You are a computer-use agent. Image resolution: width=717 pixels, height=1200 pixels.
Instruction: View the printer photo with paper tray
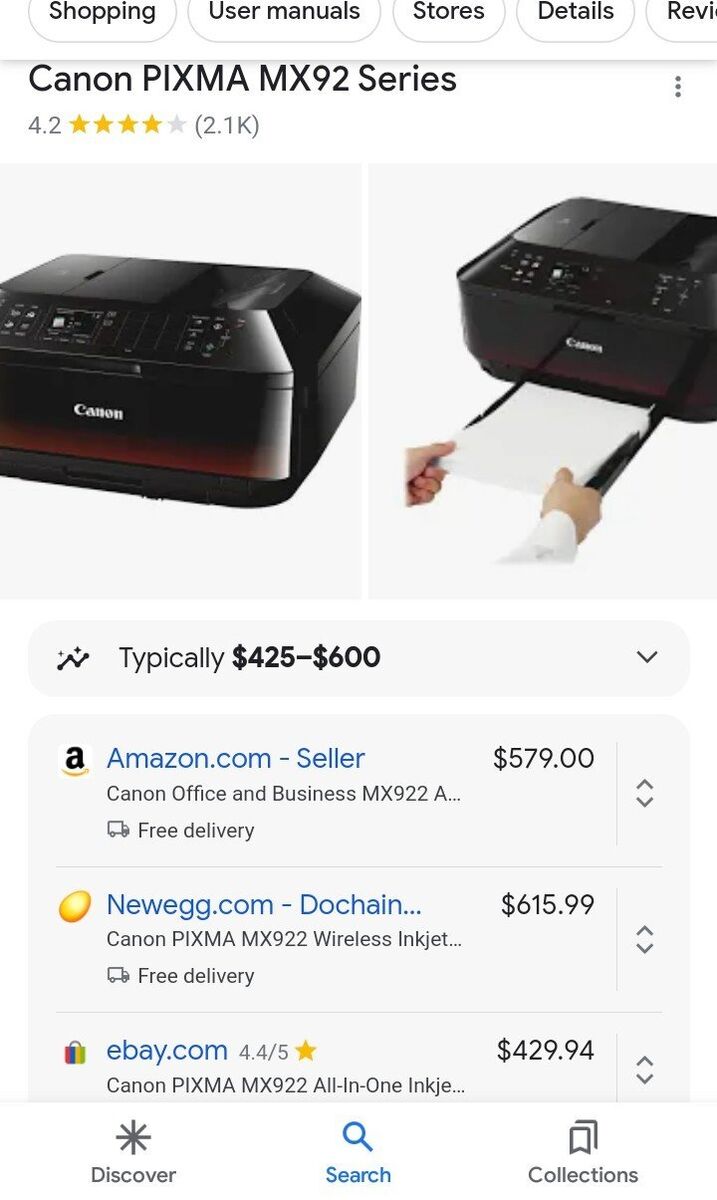point(545,380)
